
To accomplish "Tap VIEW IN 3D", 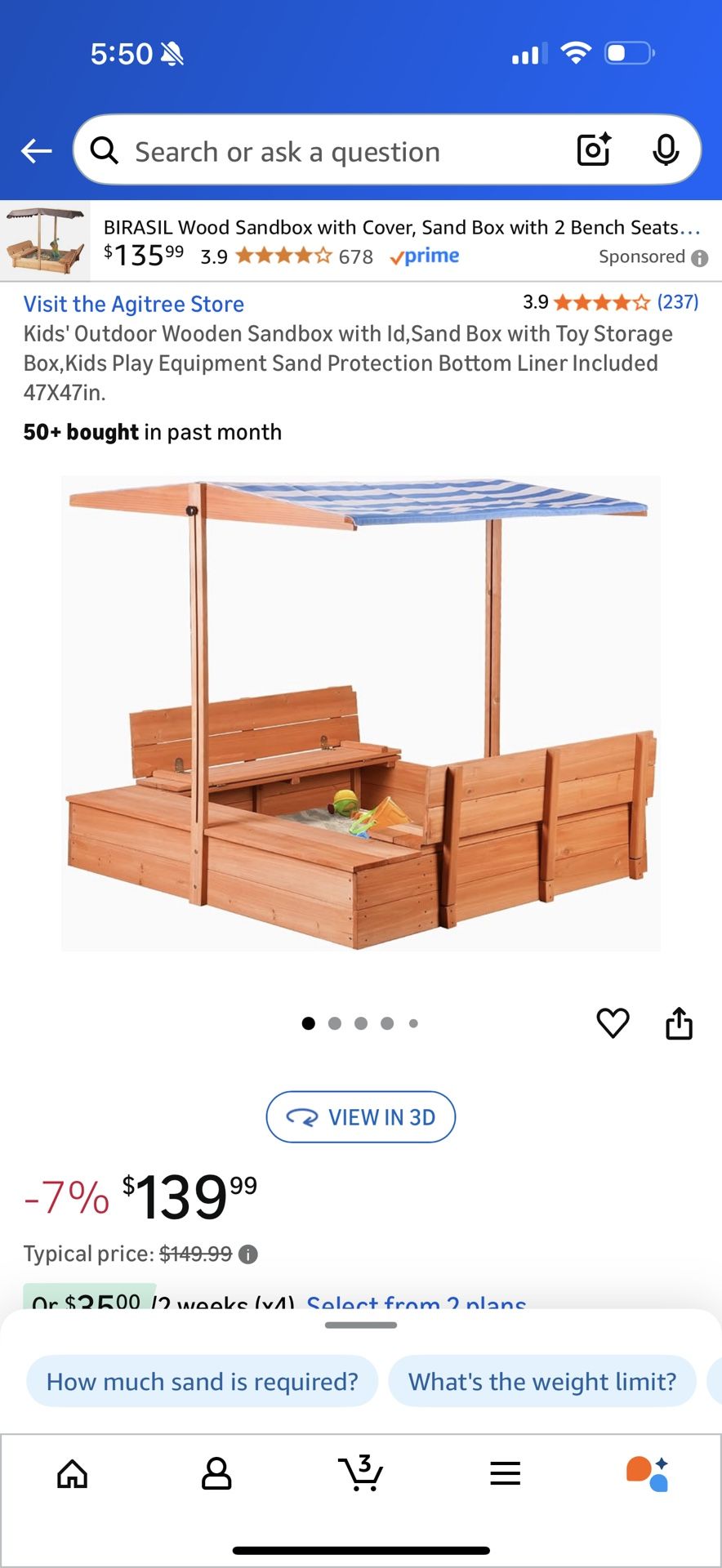I will pos(361,1117).
